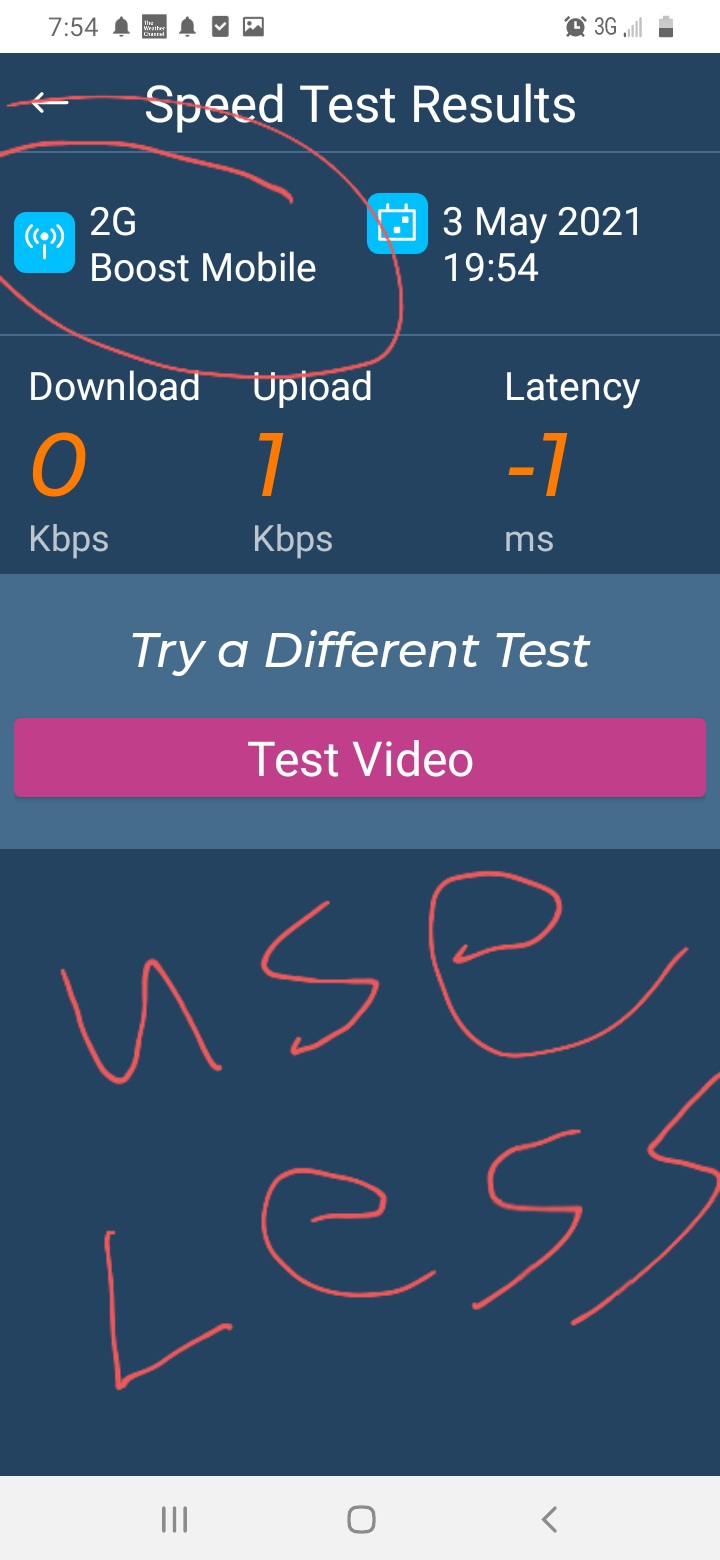
Task: Open recent apps in navigation bar
Action: tap(174, 1520)
